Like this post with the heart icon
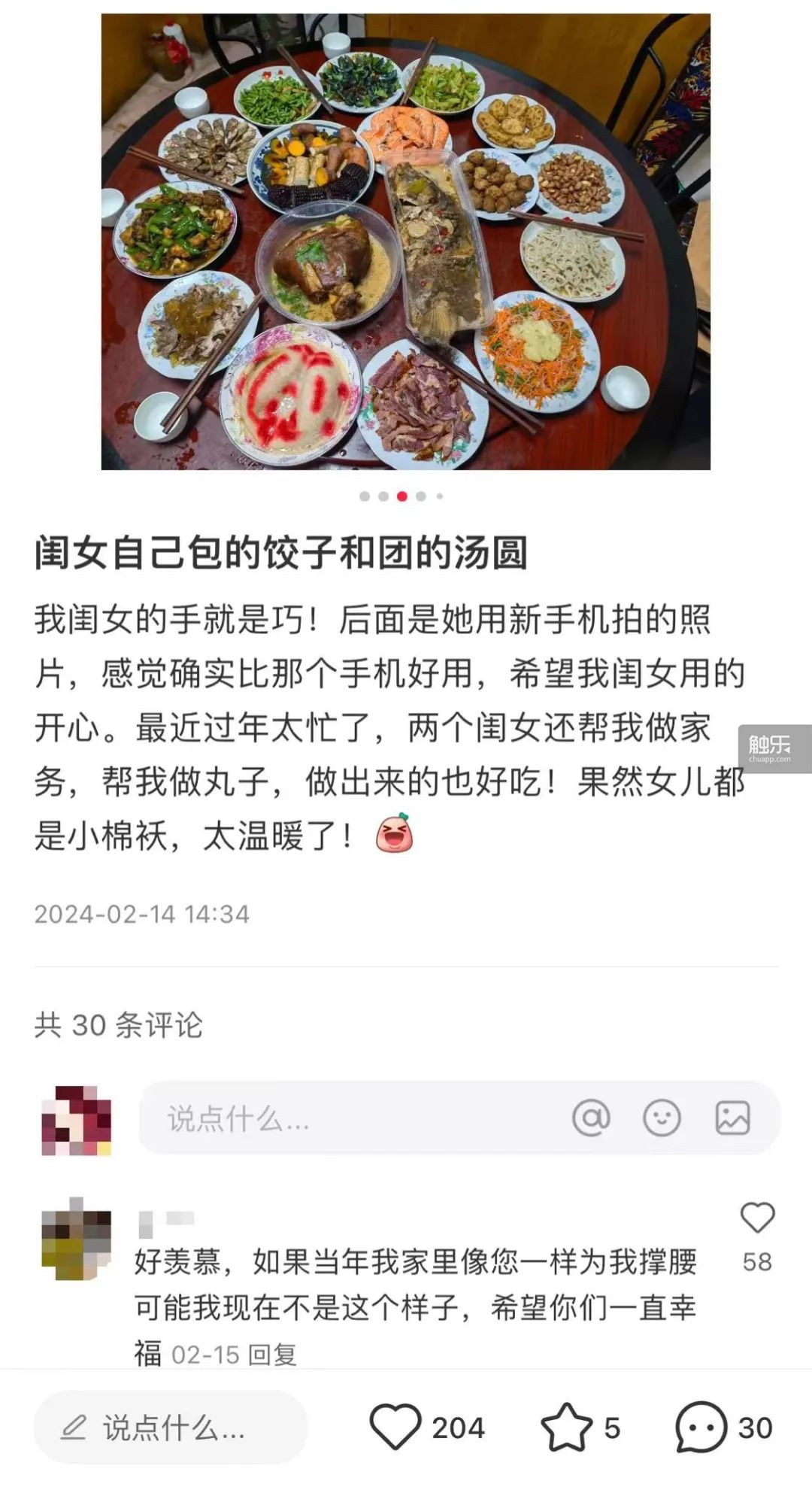 tap(395, 1427)
